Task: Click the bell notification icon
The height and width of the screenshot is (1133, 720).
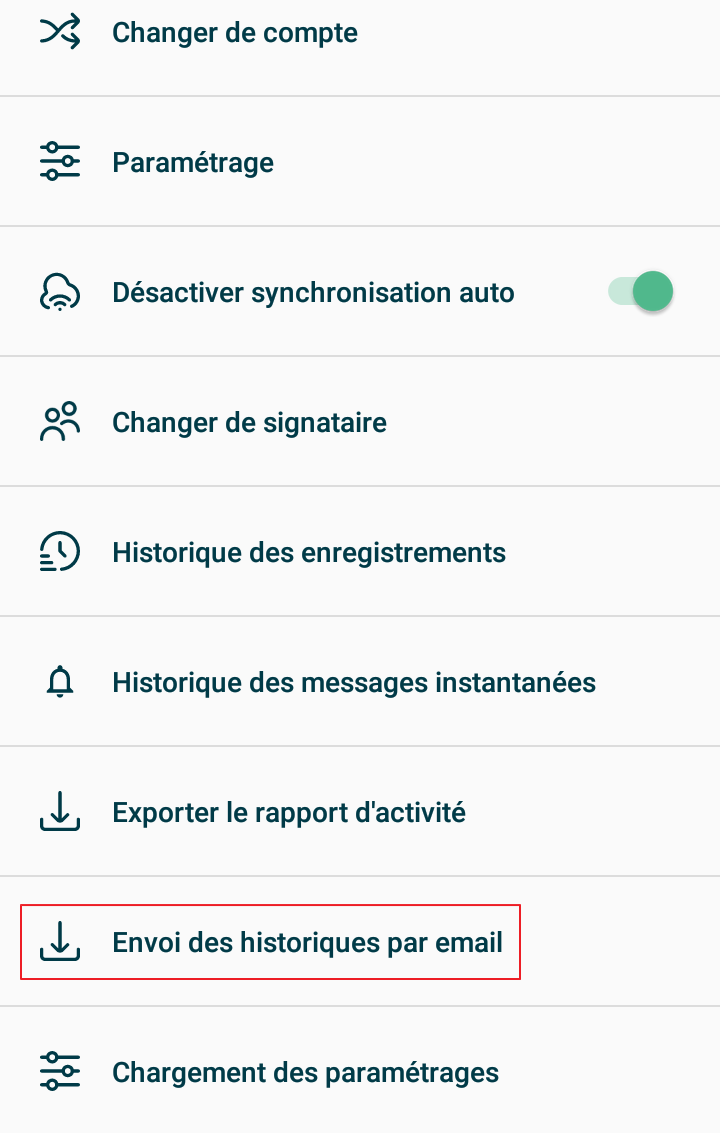Action: pyautogui.click(x=60, y=681)
